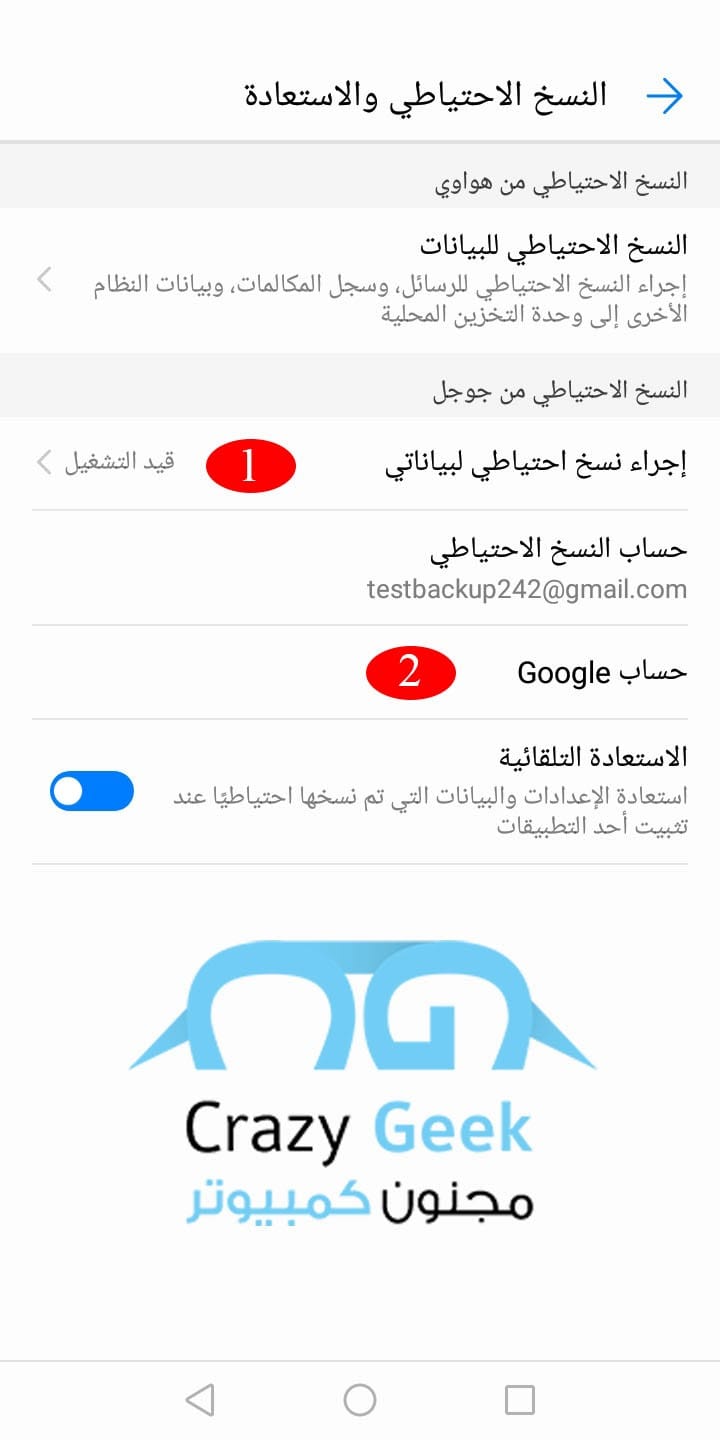Open Google account row (حساب Google)

360,672
